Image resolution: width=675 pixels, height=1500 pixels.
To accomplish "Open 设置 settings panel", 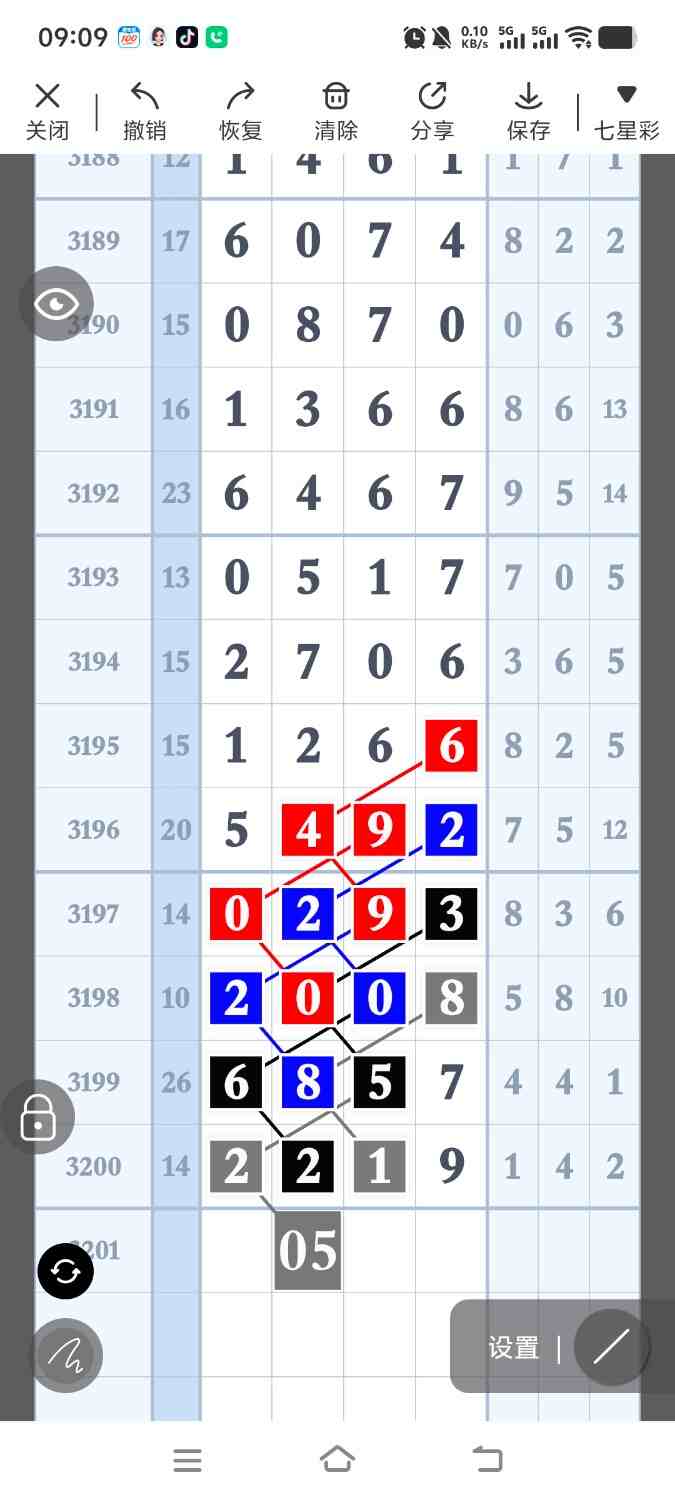I will pyautogui.click(x=513, y=1348).
